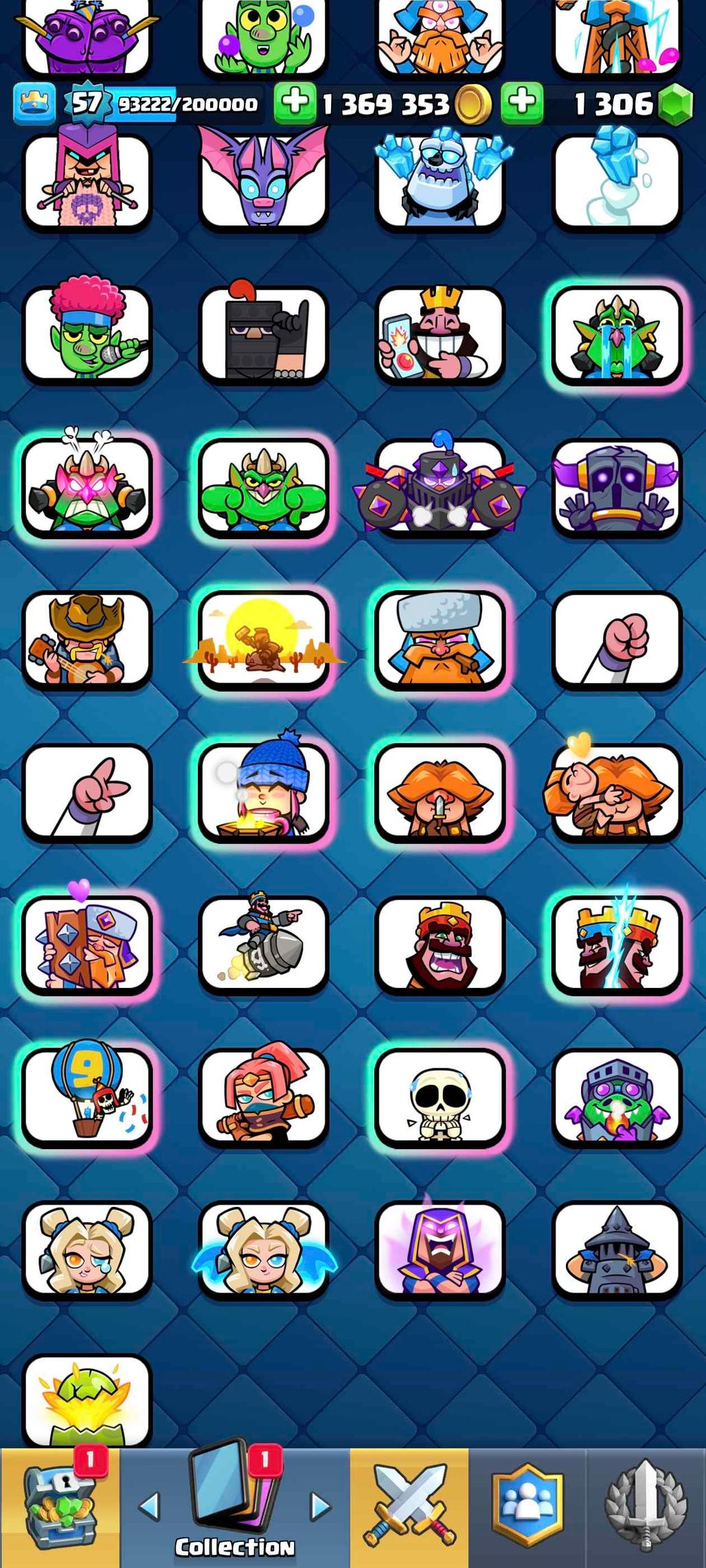
Task: Tap the green plus button next to gems
Action: [x=522, y=103]
